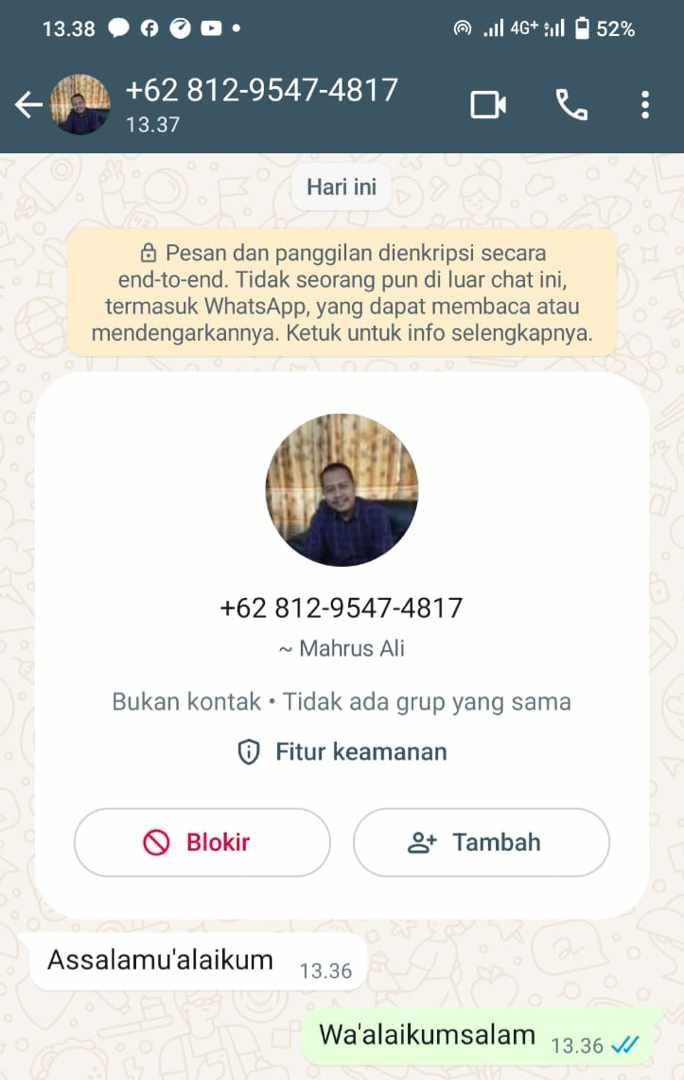Screen dimensions: 684x1080
Task: Block this number with Blokir
Action: pos(202,842)
